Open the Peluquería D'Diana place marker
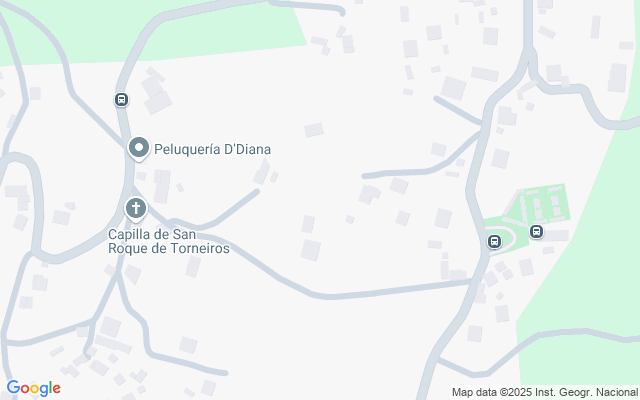 pos(139,149)
